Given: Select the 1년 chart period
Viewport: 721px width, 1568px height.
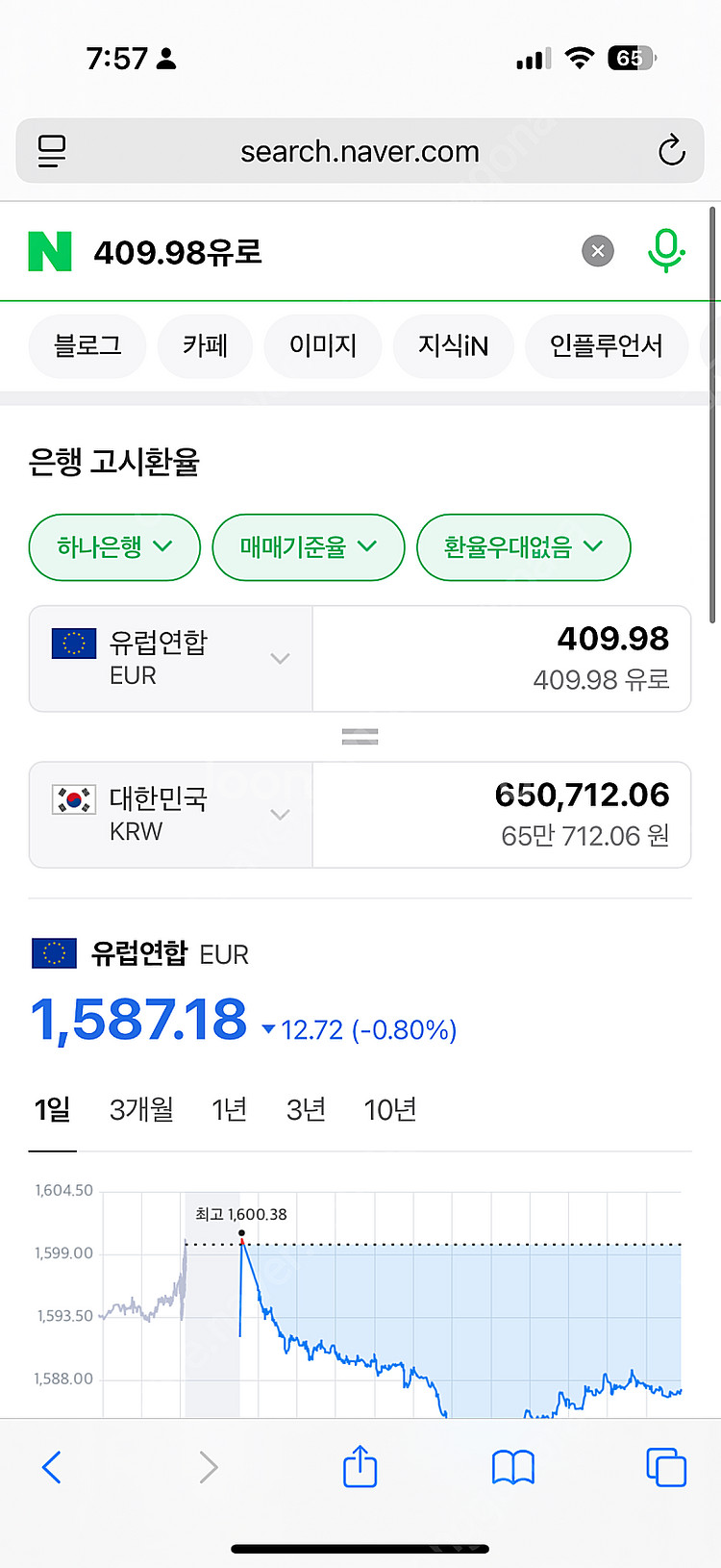Looking at the screenshot, I should (229, 1110).
